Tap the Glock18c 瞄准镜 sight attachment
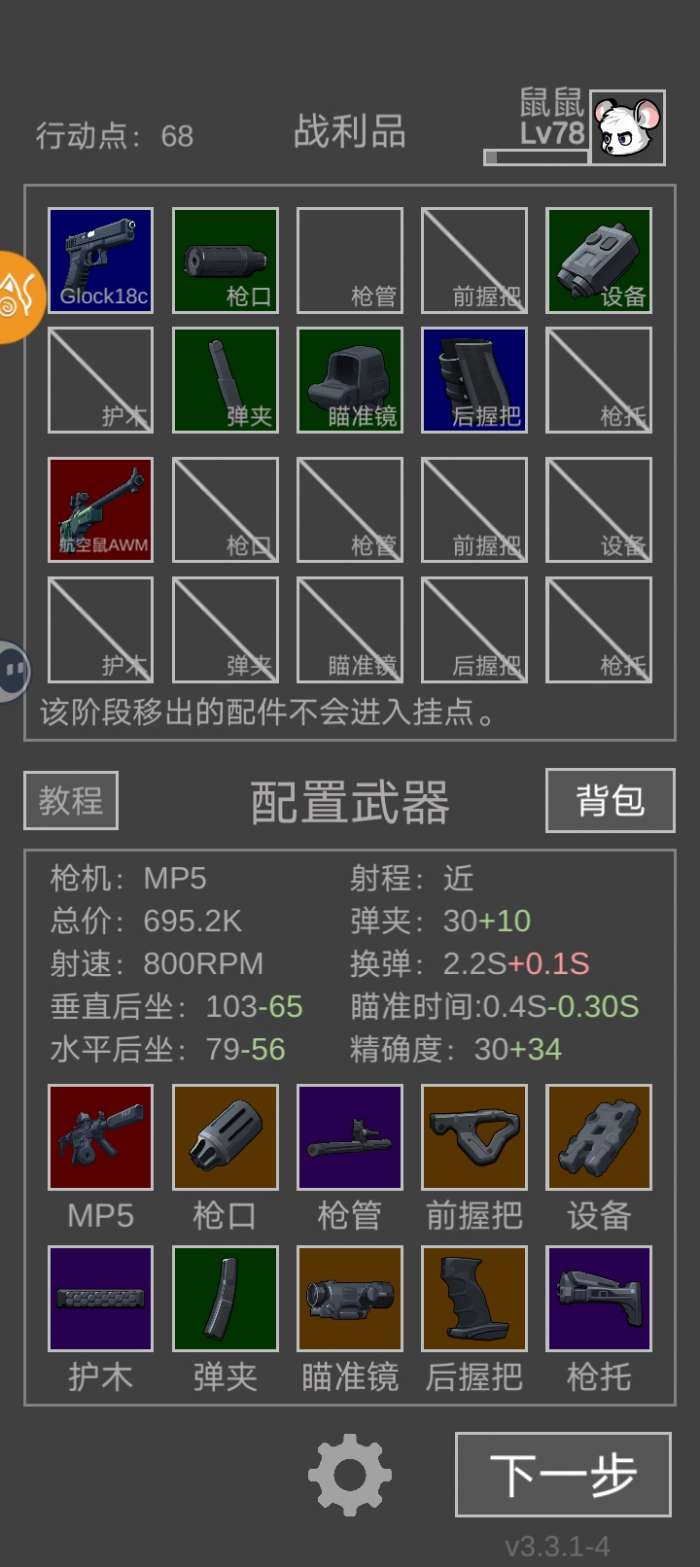The image size is (700, 1567). 350,380
